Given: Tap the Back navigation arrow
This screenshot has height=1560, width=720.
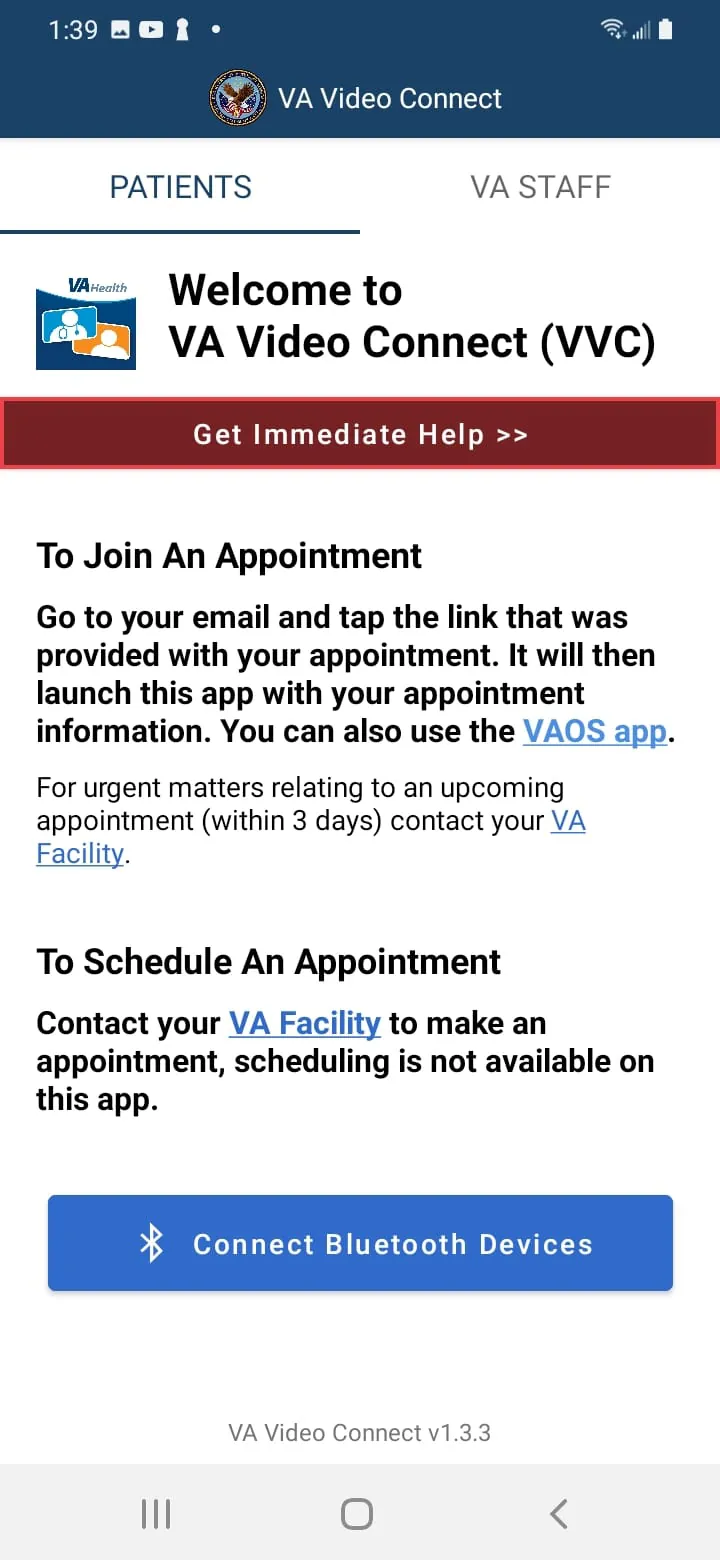Looking at the screenshot, I should (x=558, y=1513).
